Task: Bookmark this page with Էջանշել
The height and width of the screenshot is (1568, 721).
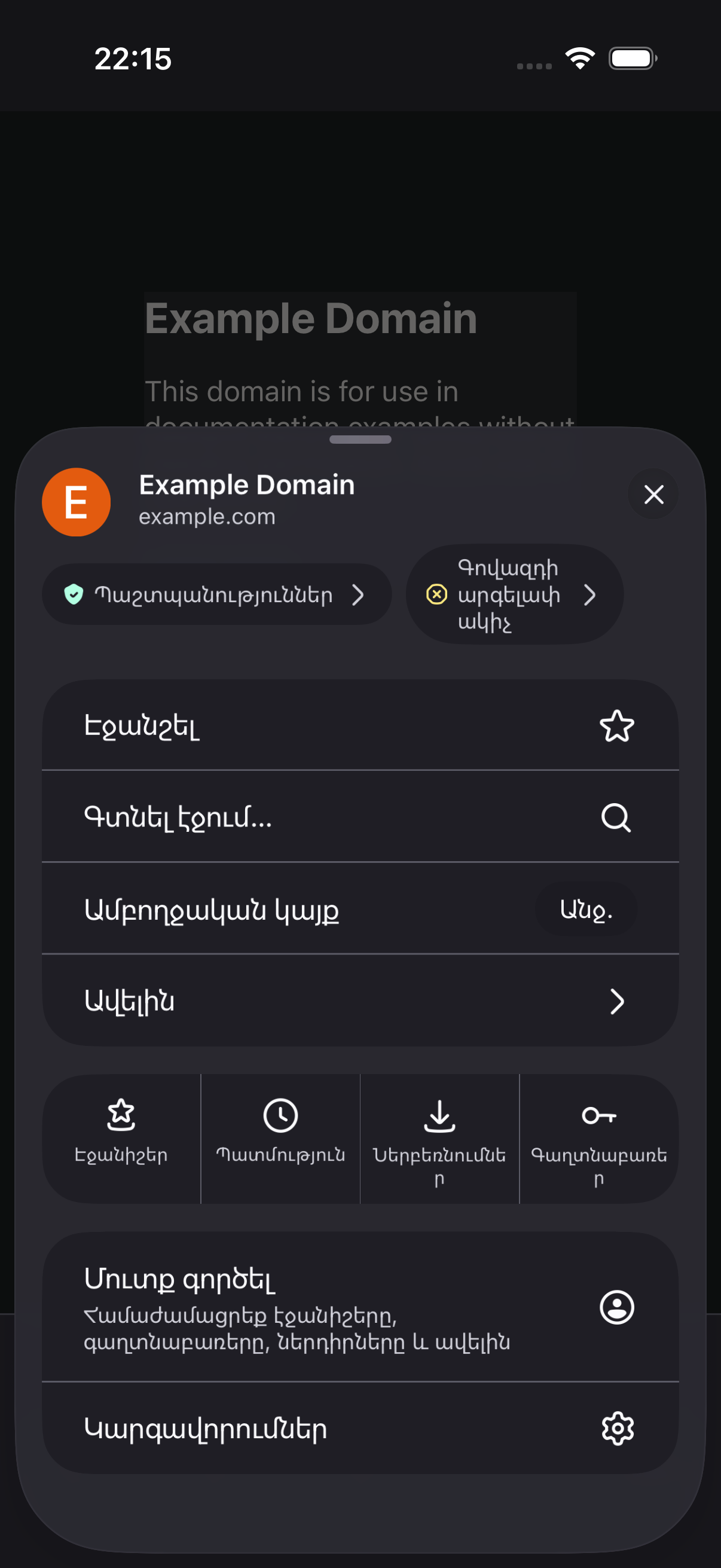Action: pos(360,725)
